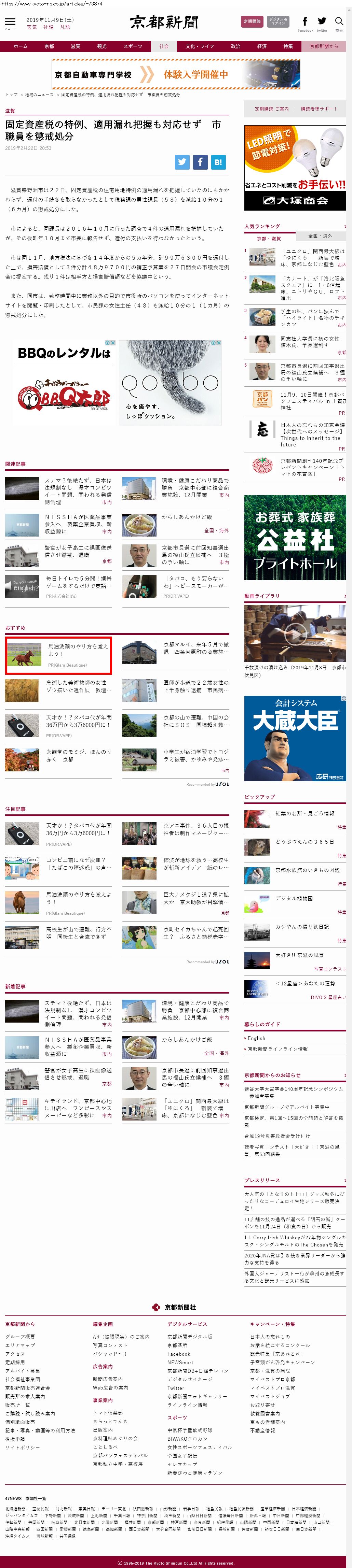Open the English guide link
Screen dimensions: 352x1568
pos(256,1038)
